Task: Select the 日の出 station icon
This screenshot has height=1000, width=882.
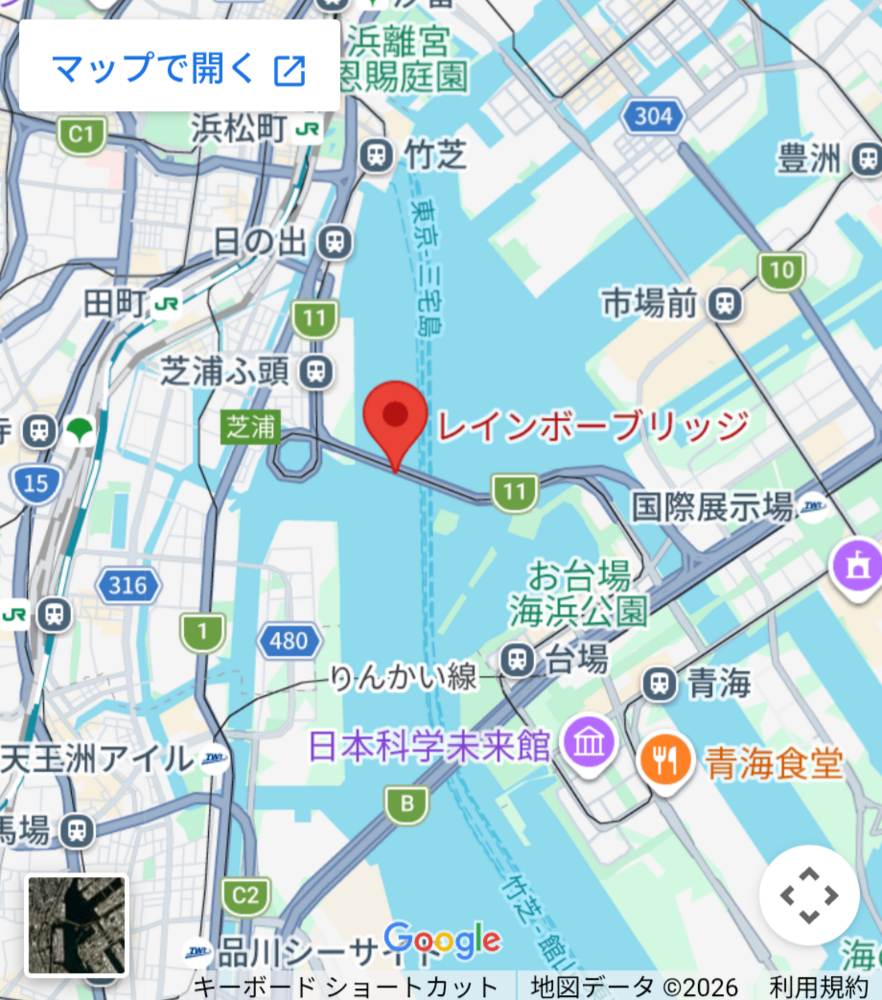Action: coord(335,240)
